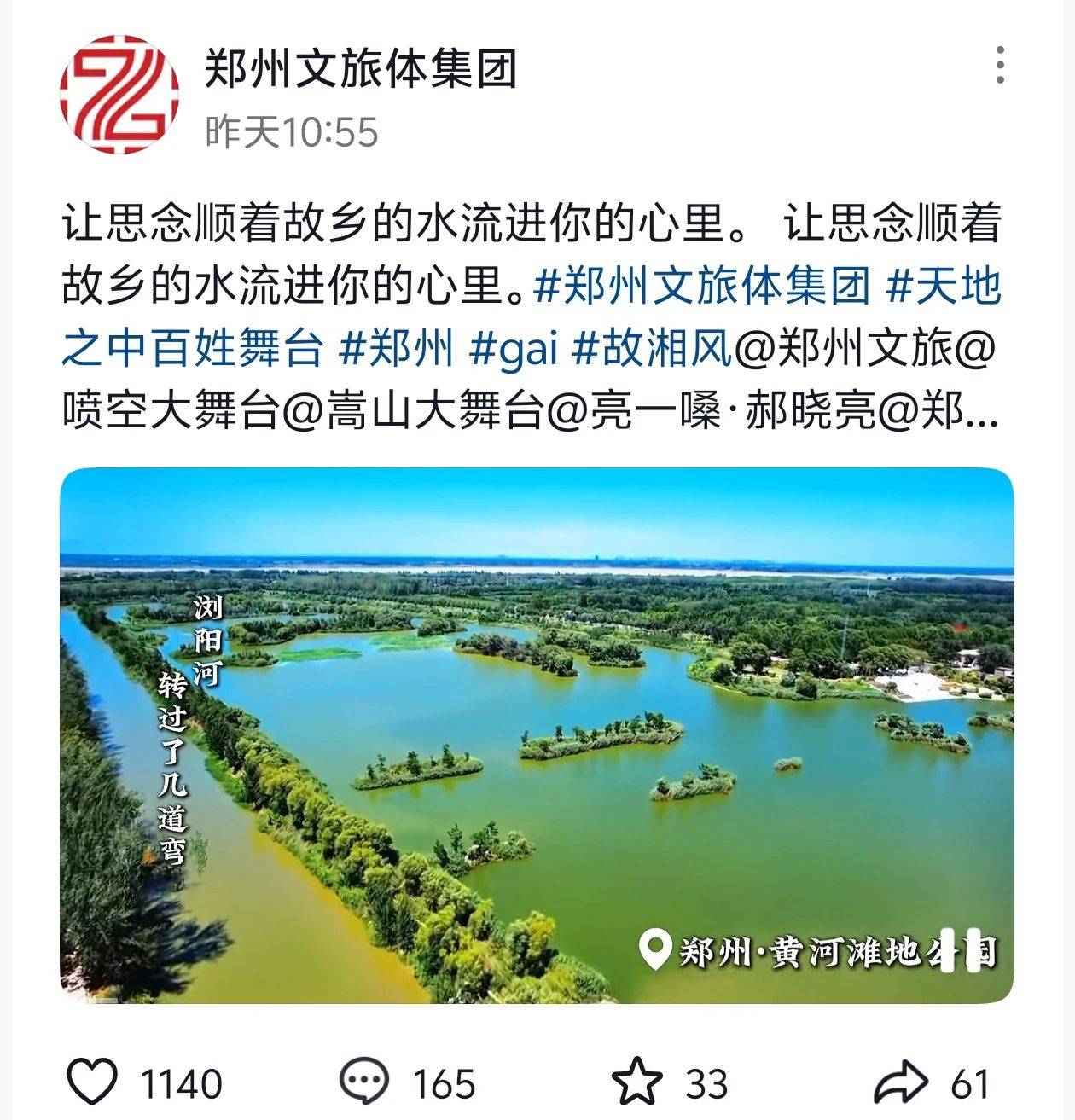Like the post with the heart icon
Viewport: 1075px width, 1120px height.
point(92,1082)
